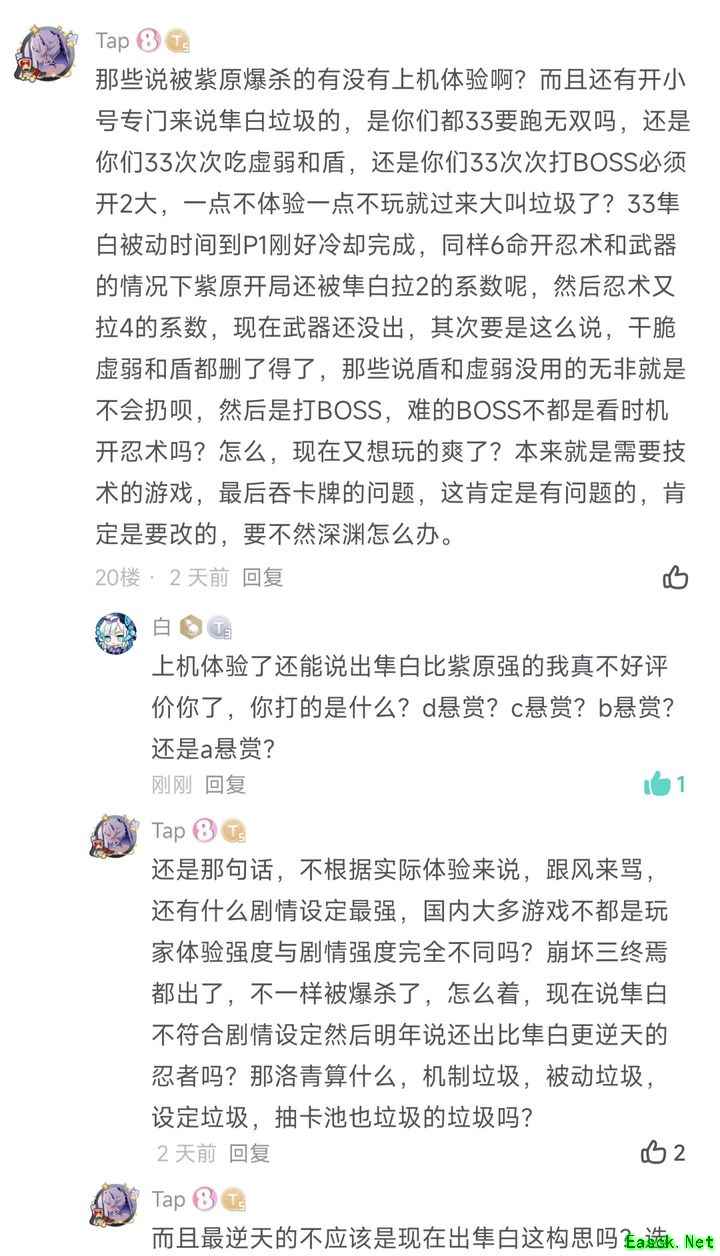Like the reply starting 还是那句话
720x1256 pixels.
click(x=654, y=1152)
